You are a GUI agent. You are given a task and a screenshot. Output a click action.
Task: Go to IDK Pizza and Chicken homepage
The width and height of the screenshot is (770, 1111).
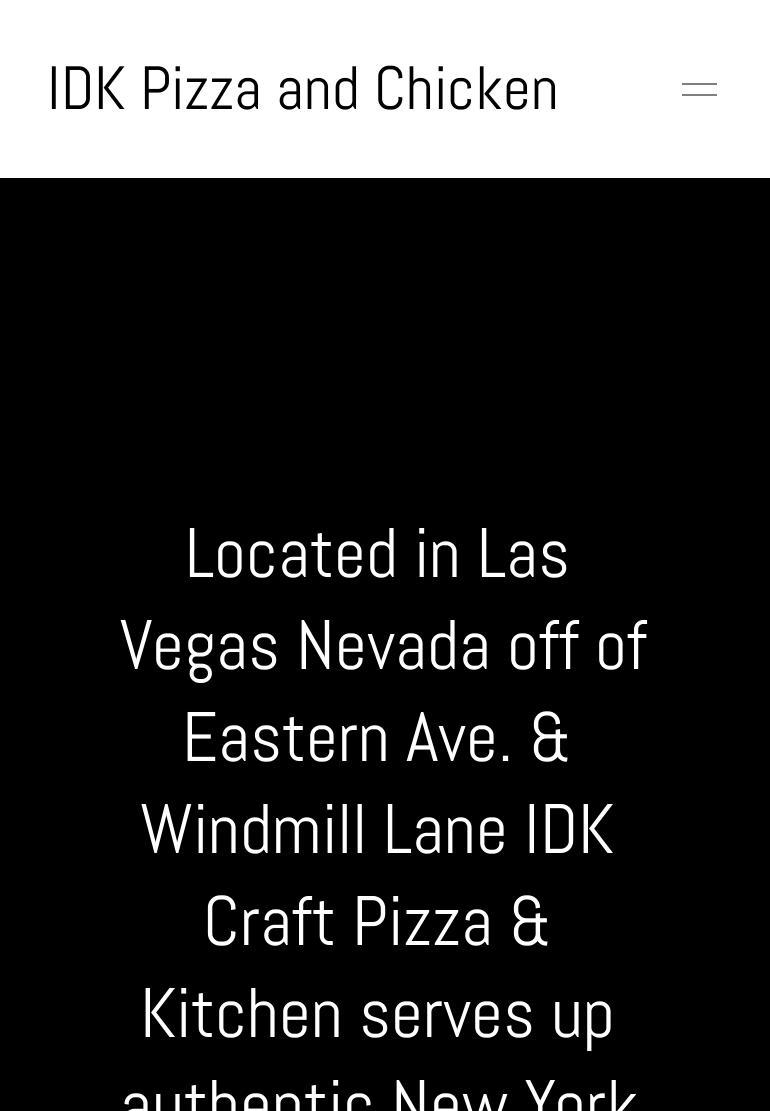click(303, 89)
